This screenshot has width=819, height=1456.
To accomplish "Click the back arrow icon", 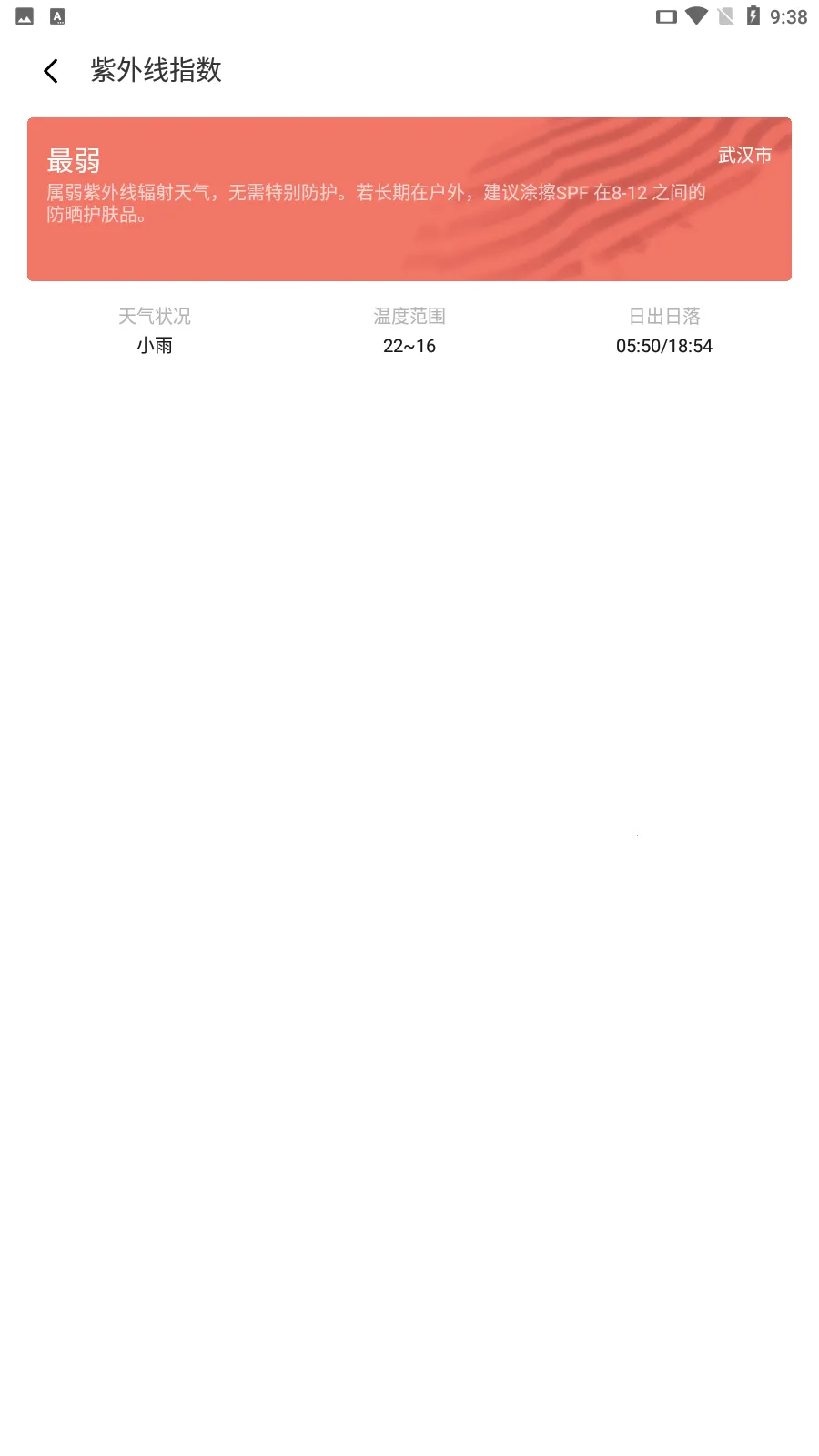I will [x=50, y=71].
